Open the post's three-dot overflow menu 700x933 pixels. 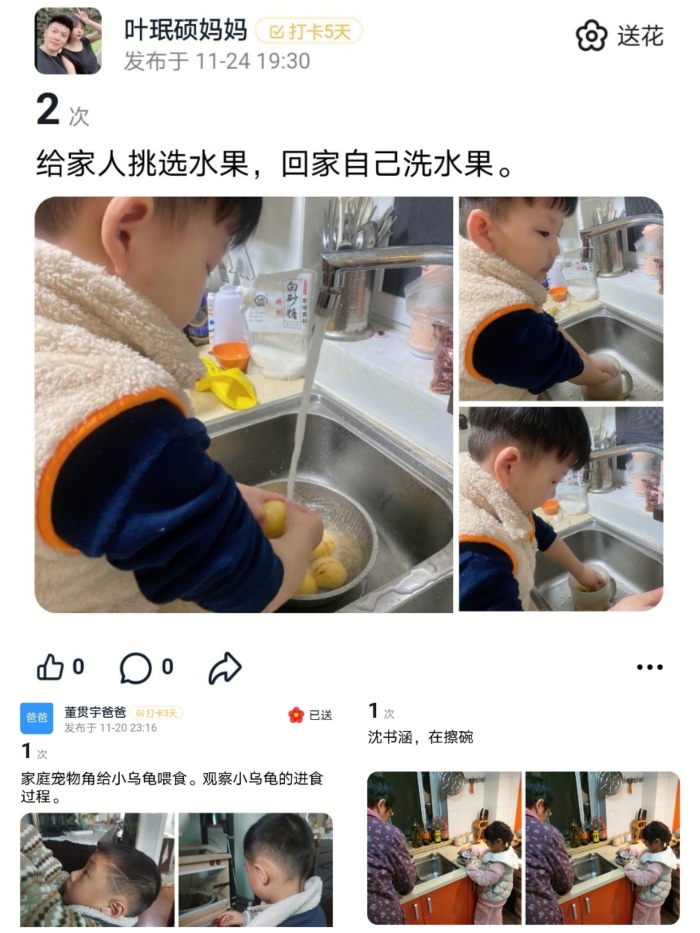tap(649, 667)
